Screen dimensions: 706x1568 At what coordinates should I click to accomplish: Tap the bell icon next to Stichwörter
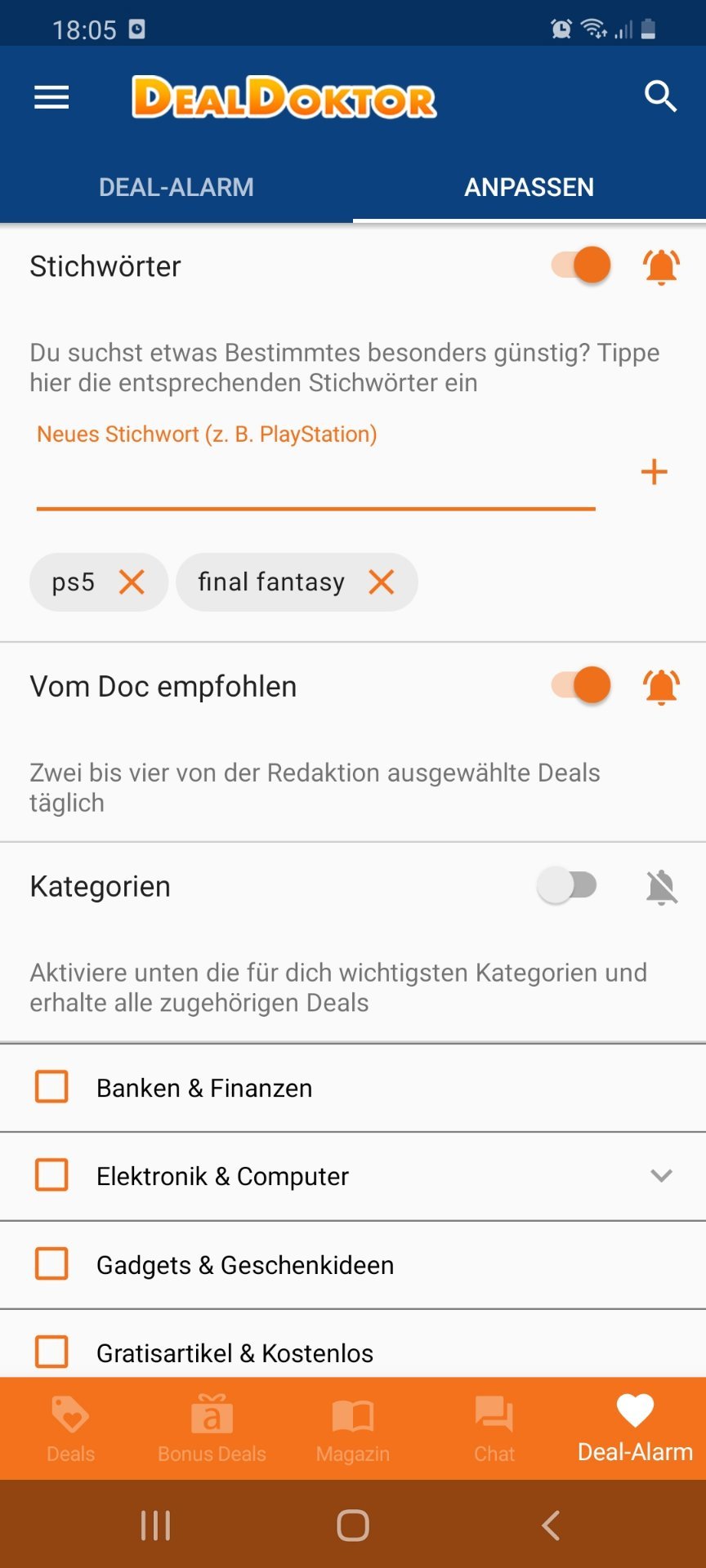tap(662, 266)
